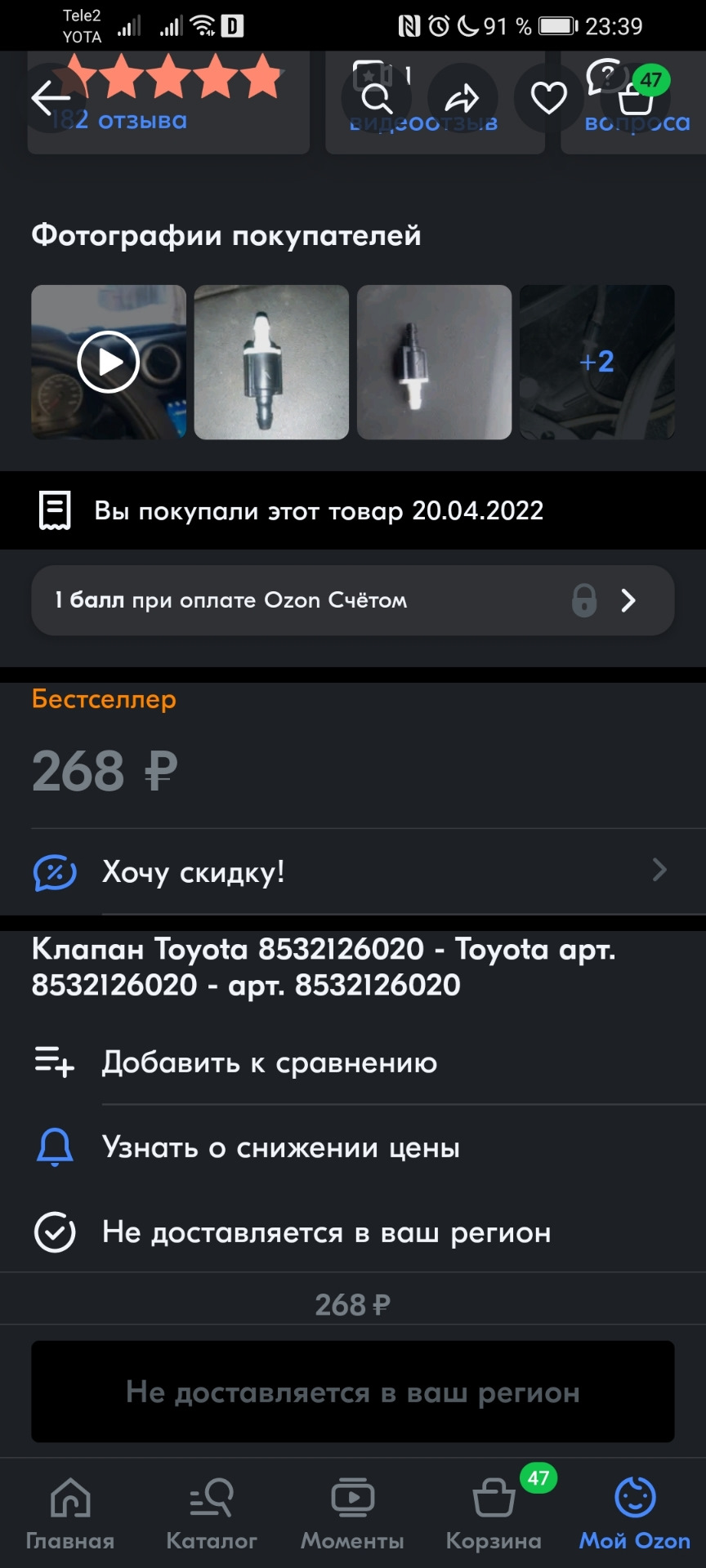Viewport: 706px width, 1568px height.
Task: Open the search magnifier icon
Action: pyautogui.click(x=377, y=99)
